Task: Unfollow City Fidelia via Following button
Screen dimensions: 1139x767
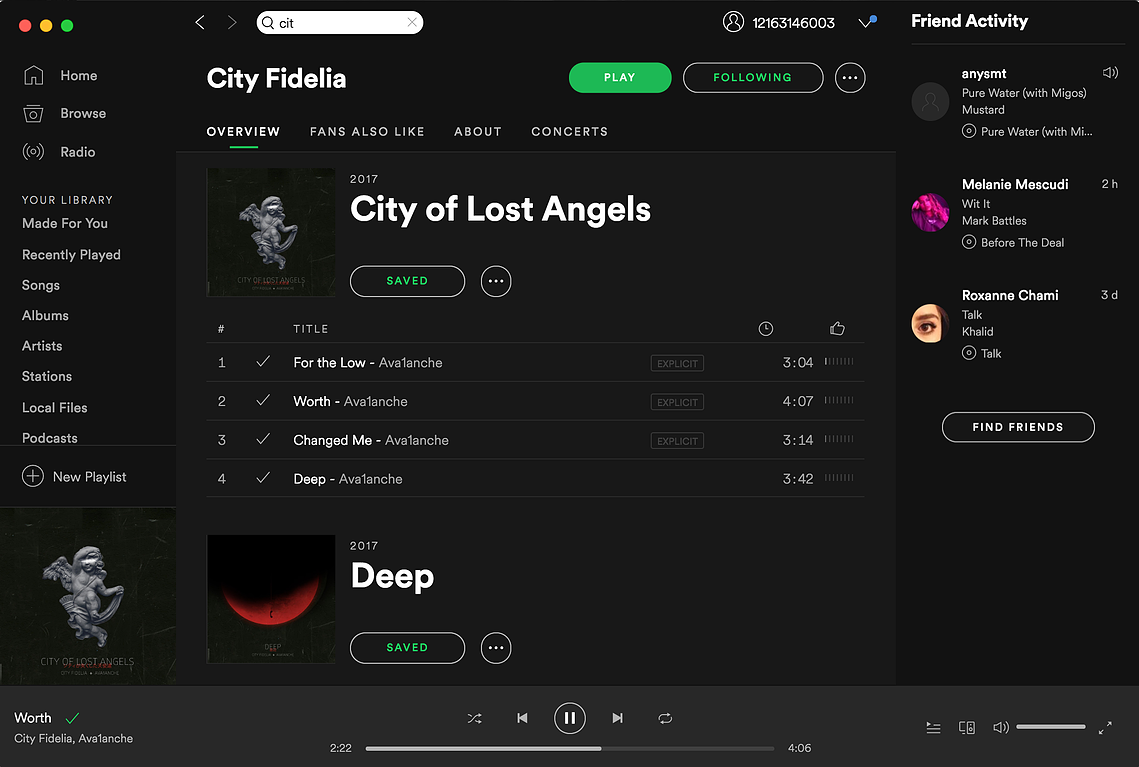Action: coord(752,77)
